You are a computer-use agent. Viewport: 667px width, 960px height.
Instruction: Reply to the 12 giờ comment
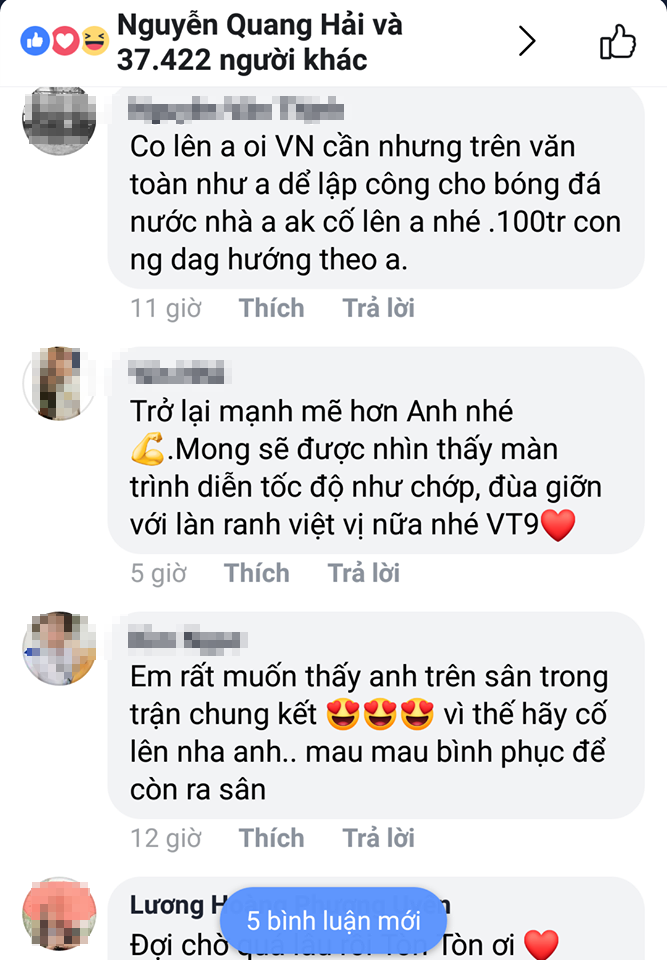coord(379,838)
